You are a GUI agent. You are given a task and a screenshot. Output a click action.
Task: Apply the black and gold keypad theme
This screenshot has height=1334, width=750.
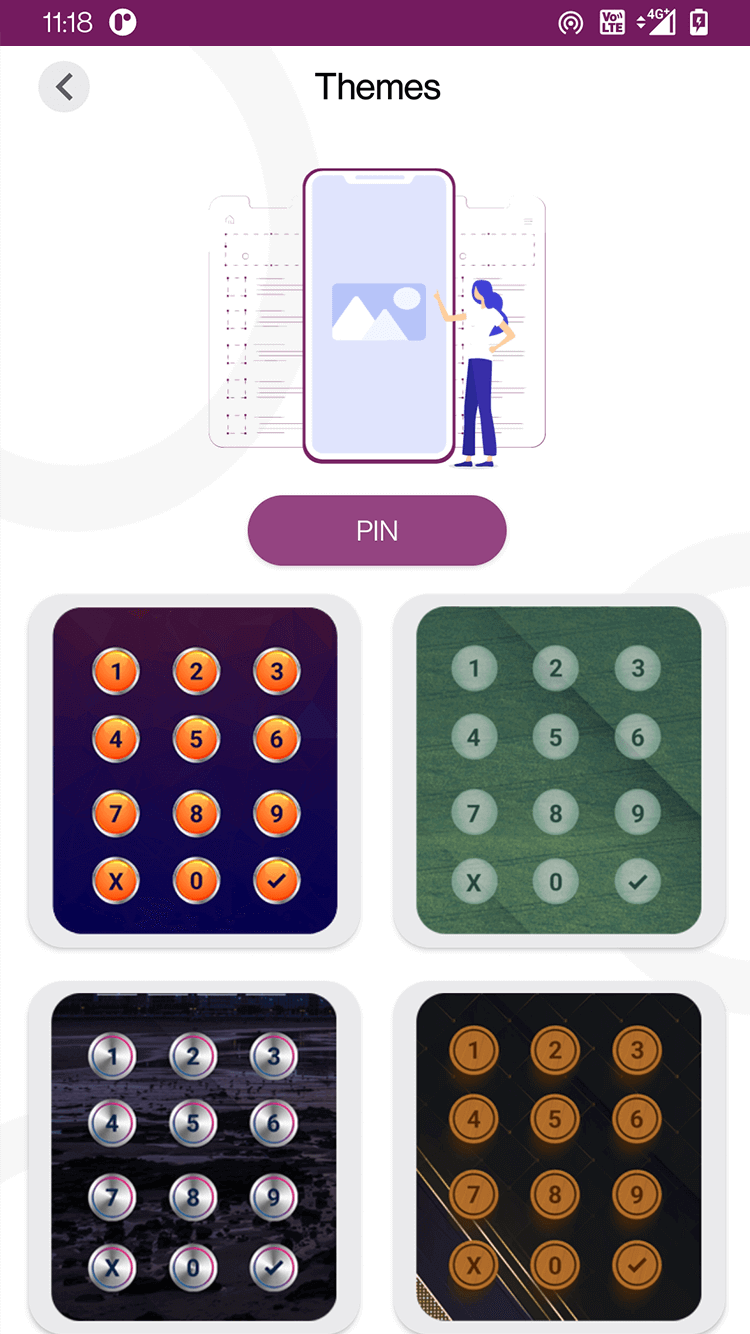(x=558, y=1155)
